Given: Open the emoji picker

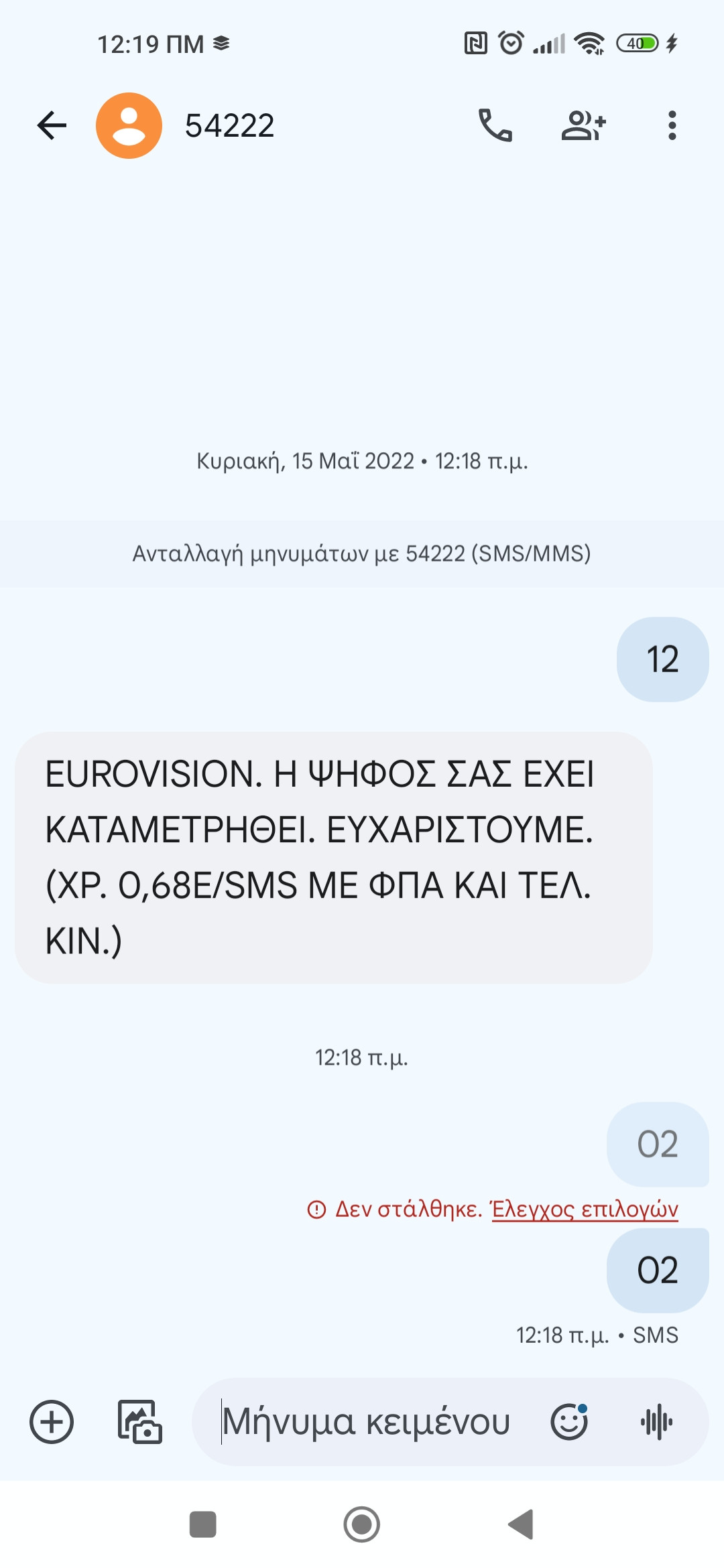Looking at the screenshot, I should pos(569,1422).
